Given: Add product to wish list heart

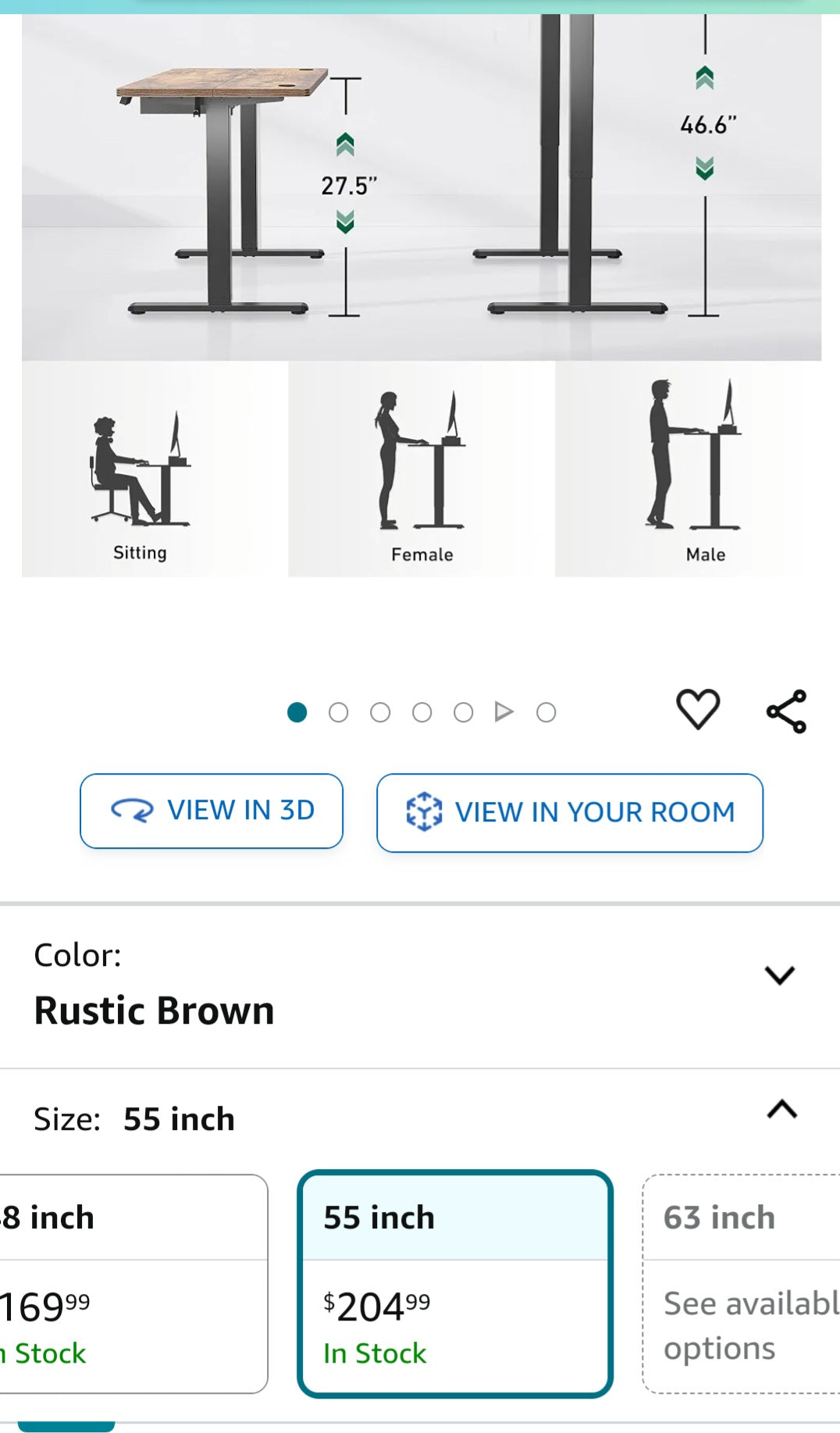Looking at the screenshot, I should [x=697, y=710].
